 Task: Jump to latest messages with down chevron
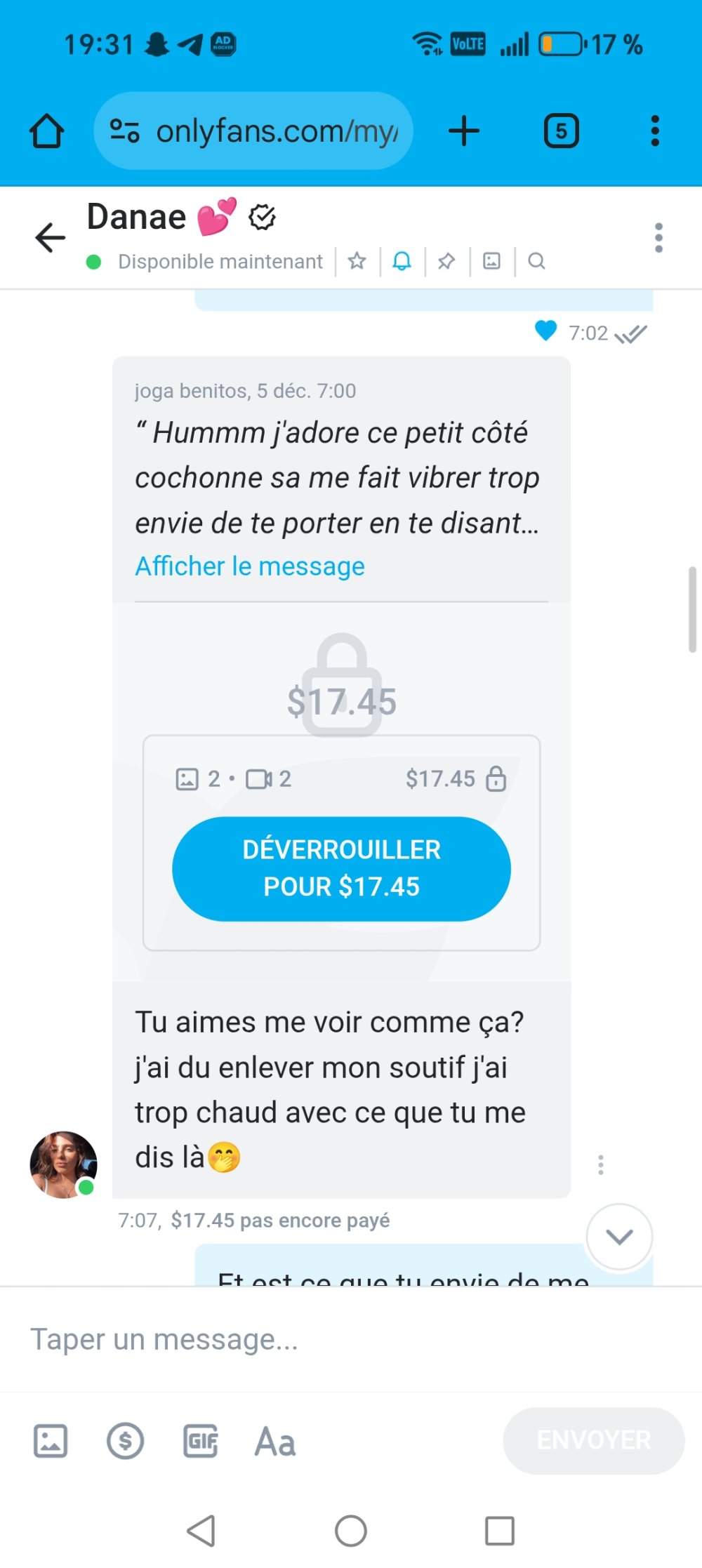619,1237
